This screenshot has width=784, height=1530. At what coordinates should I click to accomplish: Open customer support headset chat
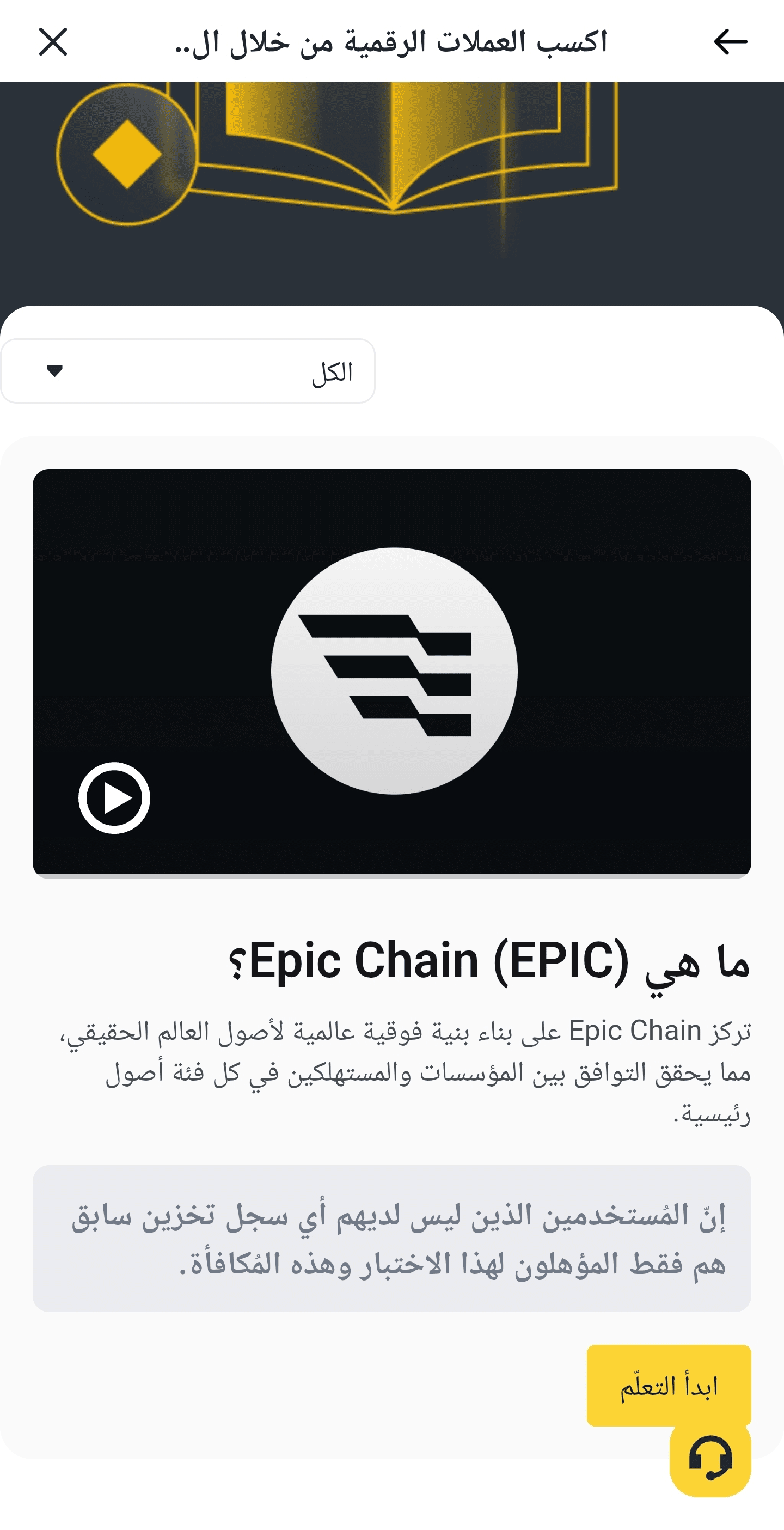point(710,1460)
